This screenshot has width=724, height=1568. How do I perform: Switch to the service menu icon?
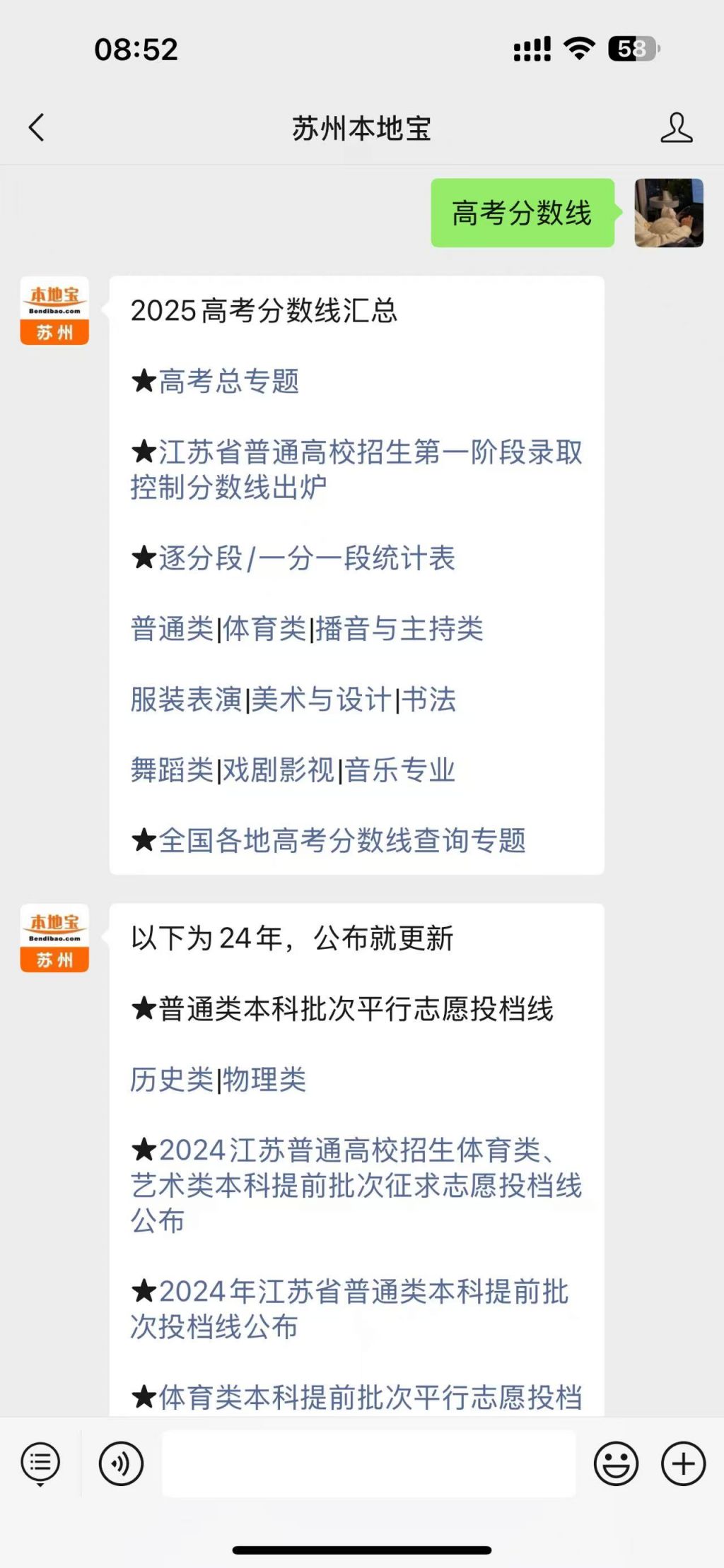point(41,1463)
